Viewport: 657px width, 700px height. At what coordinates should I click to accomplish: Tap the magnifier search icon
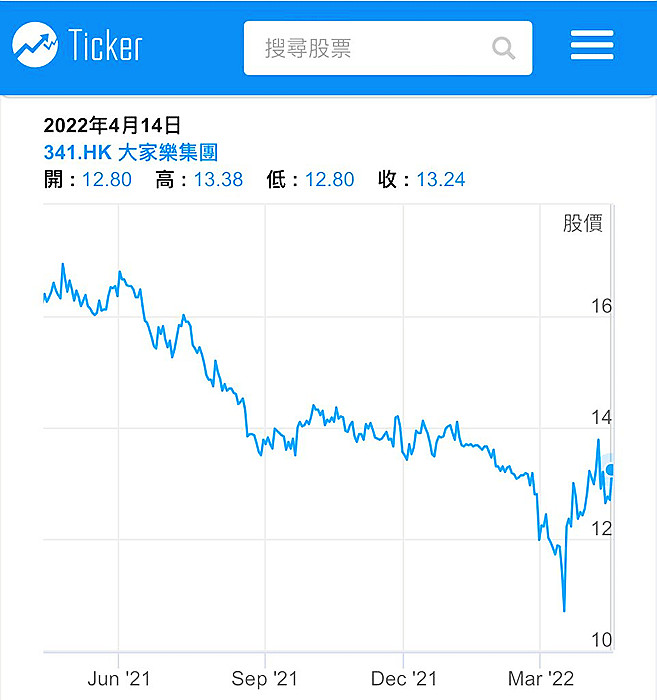pos(503,48)
